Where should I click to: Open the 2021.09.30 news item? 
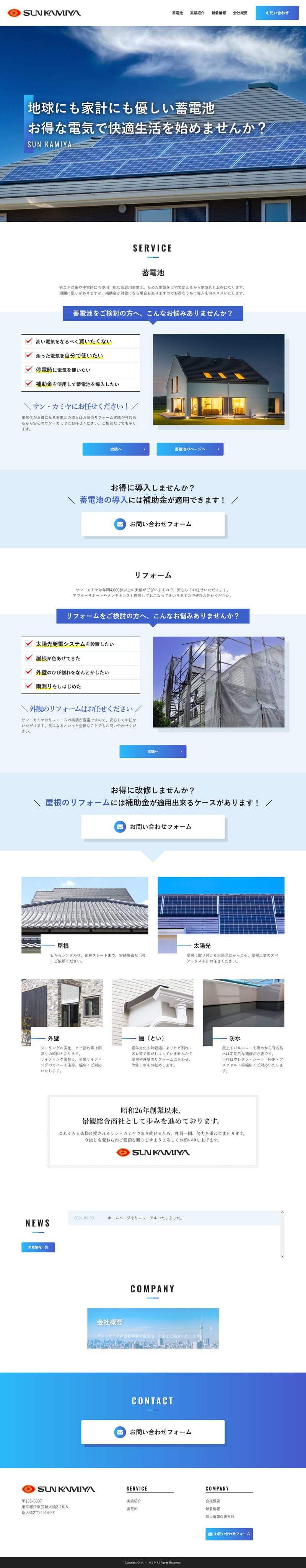point(145,1218)
